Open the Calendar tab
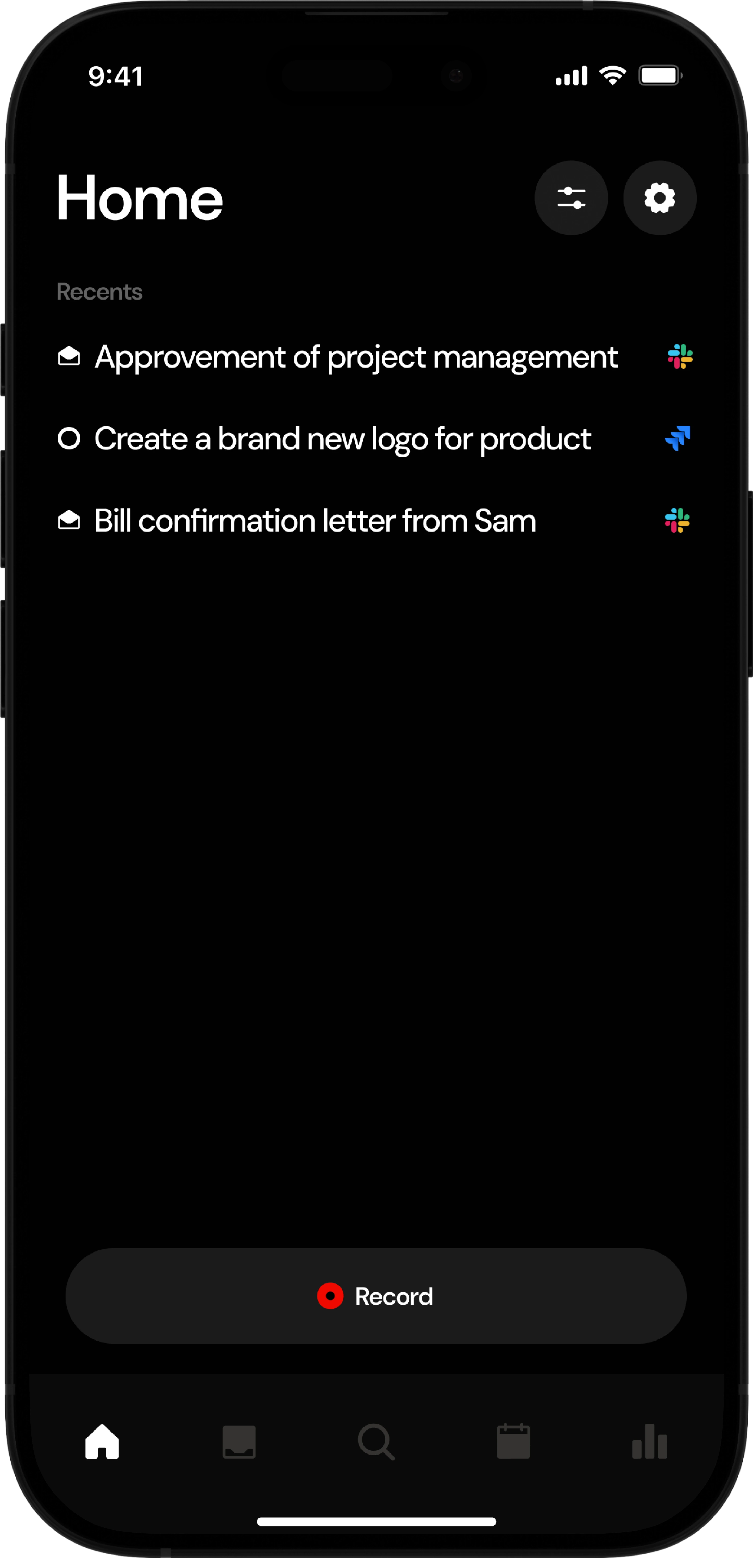 point(513,1441)
